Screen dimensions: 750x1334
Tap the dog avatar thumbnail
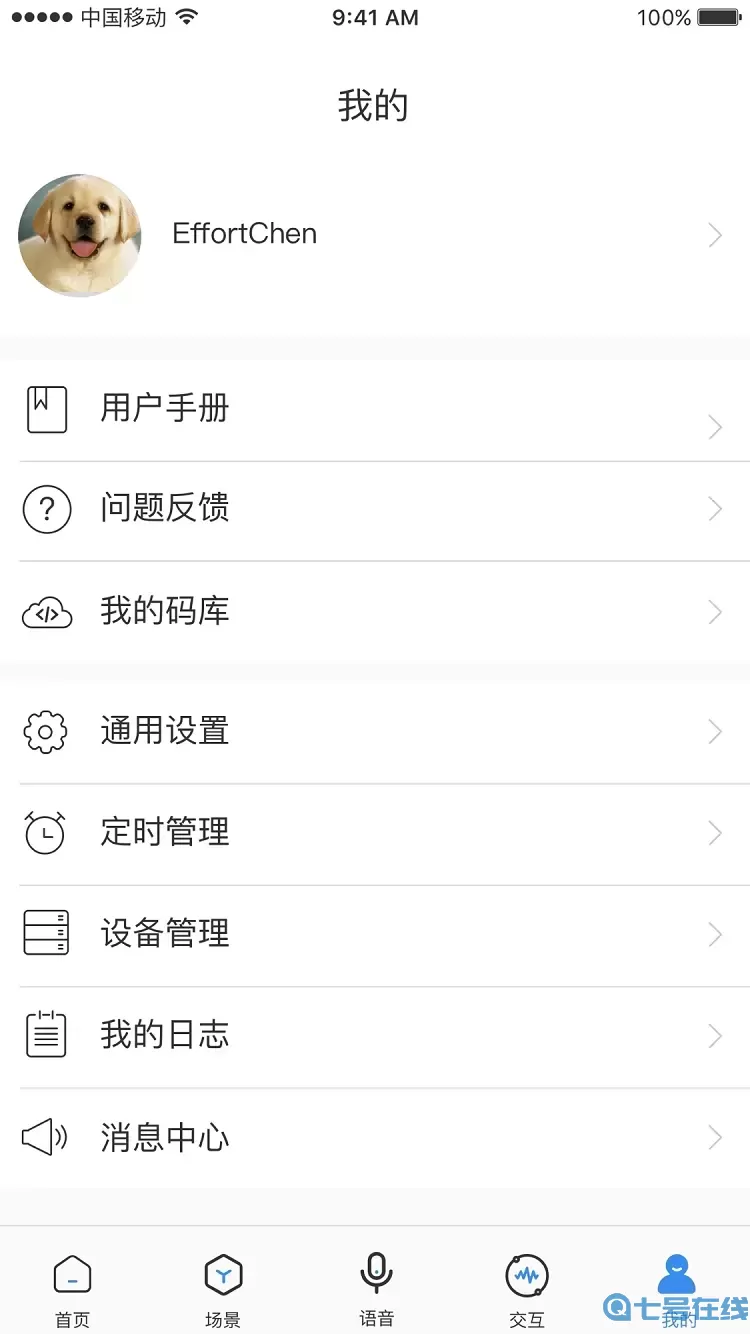(x=80, y=236)
